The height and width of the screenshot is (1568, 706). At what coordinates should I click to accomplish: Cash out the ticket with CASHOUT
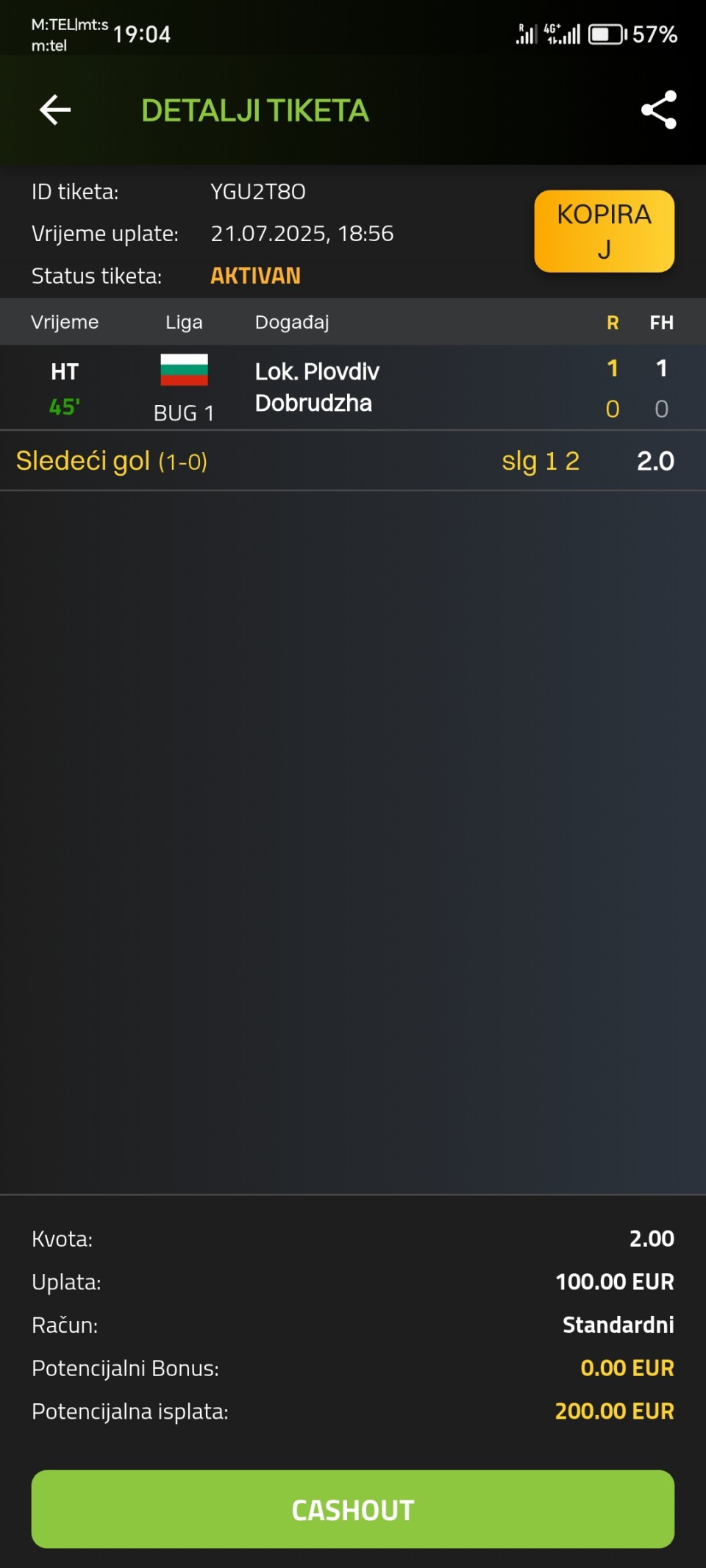(353, 1509)
